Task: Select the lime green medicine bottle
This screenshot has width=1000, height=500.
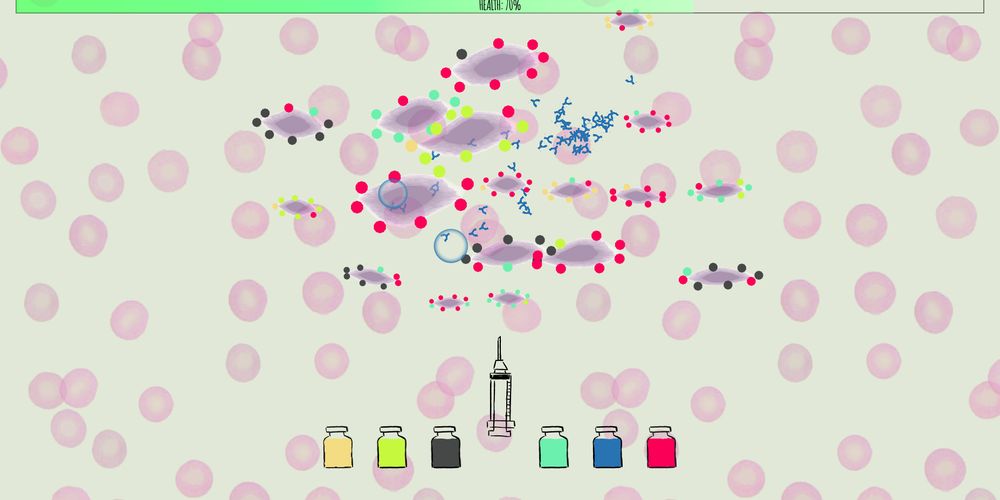Action: [392, 449]
